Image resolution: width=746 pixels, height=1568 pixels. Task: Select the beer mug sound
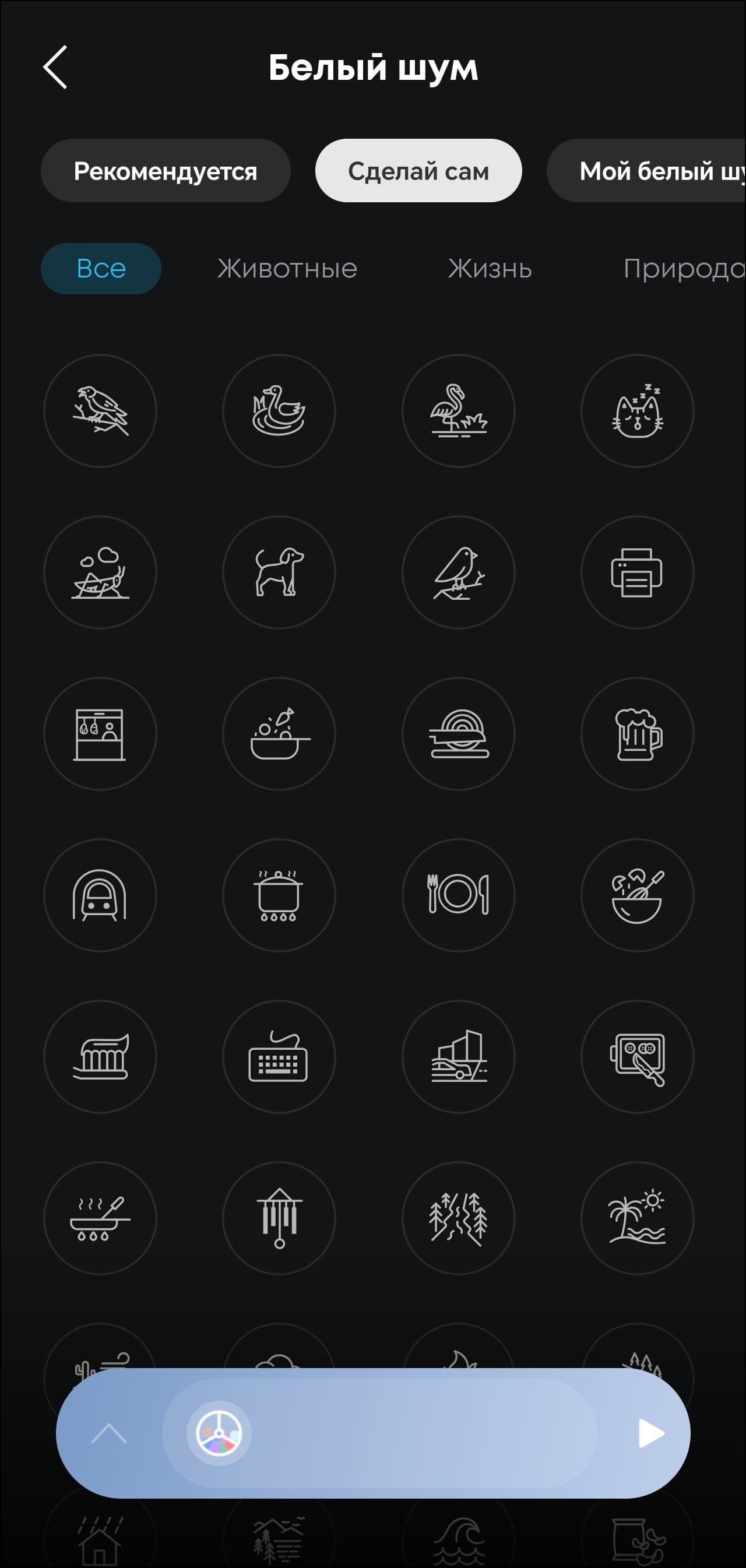click(637, 733)
